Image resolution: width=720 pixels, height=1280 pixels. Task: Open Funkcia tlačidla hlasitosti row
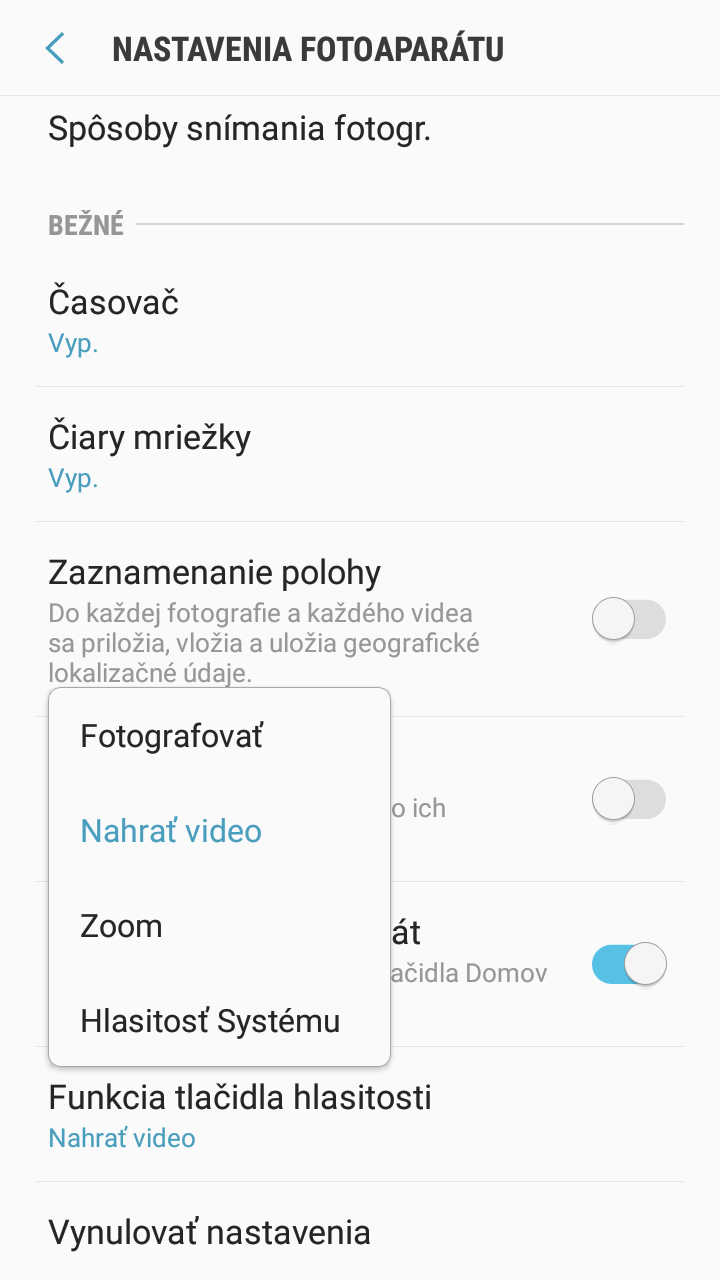point(360,1115)
